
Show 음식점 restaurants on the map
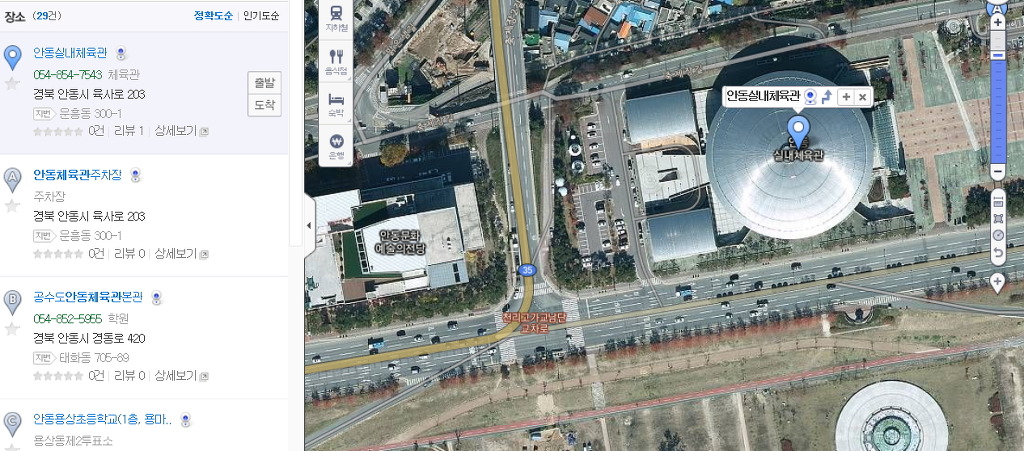coord(336,62)
